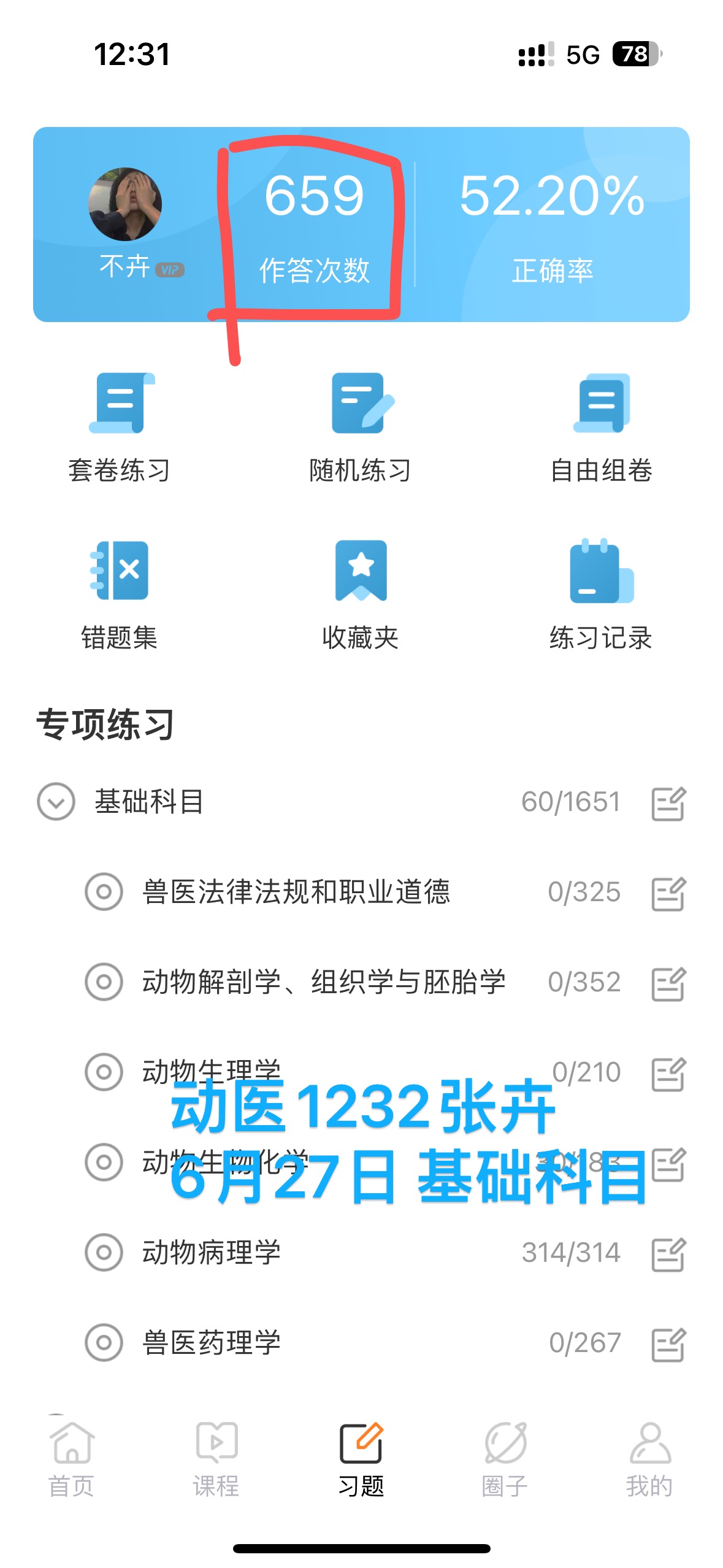Tap the edit icon beside 动物病理学

[668, 1253]
